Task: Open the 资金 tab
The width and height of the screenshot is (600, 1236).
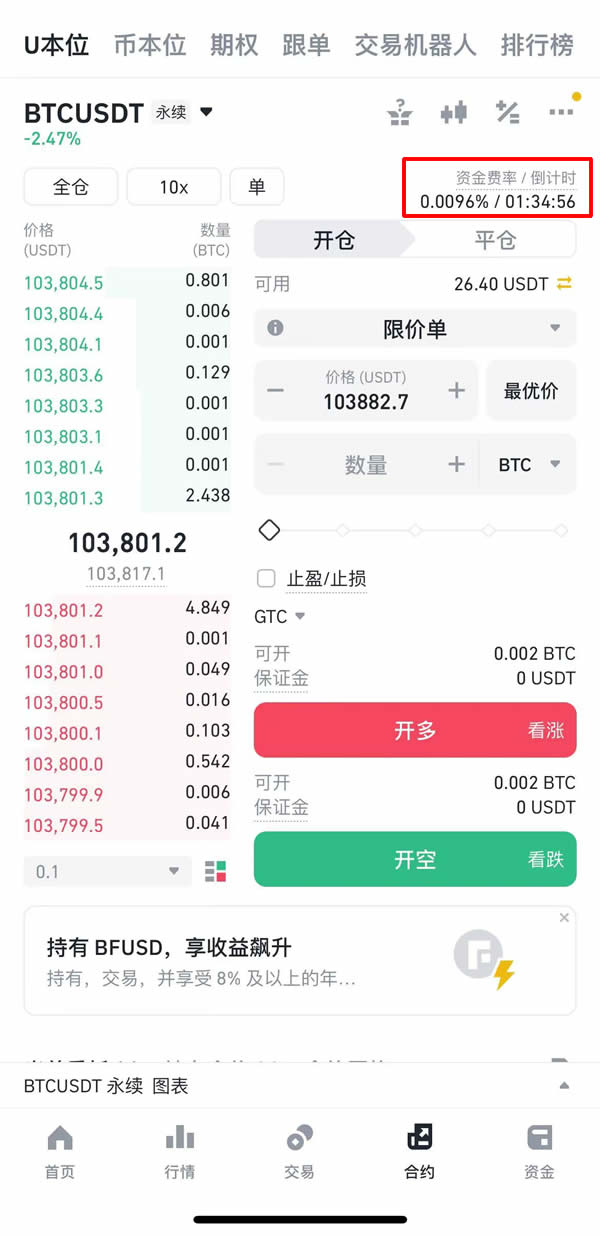Action: 539,1152
